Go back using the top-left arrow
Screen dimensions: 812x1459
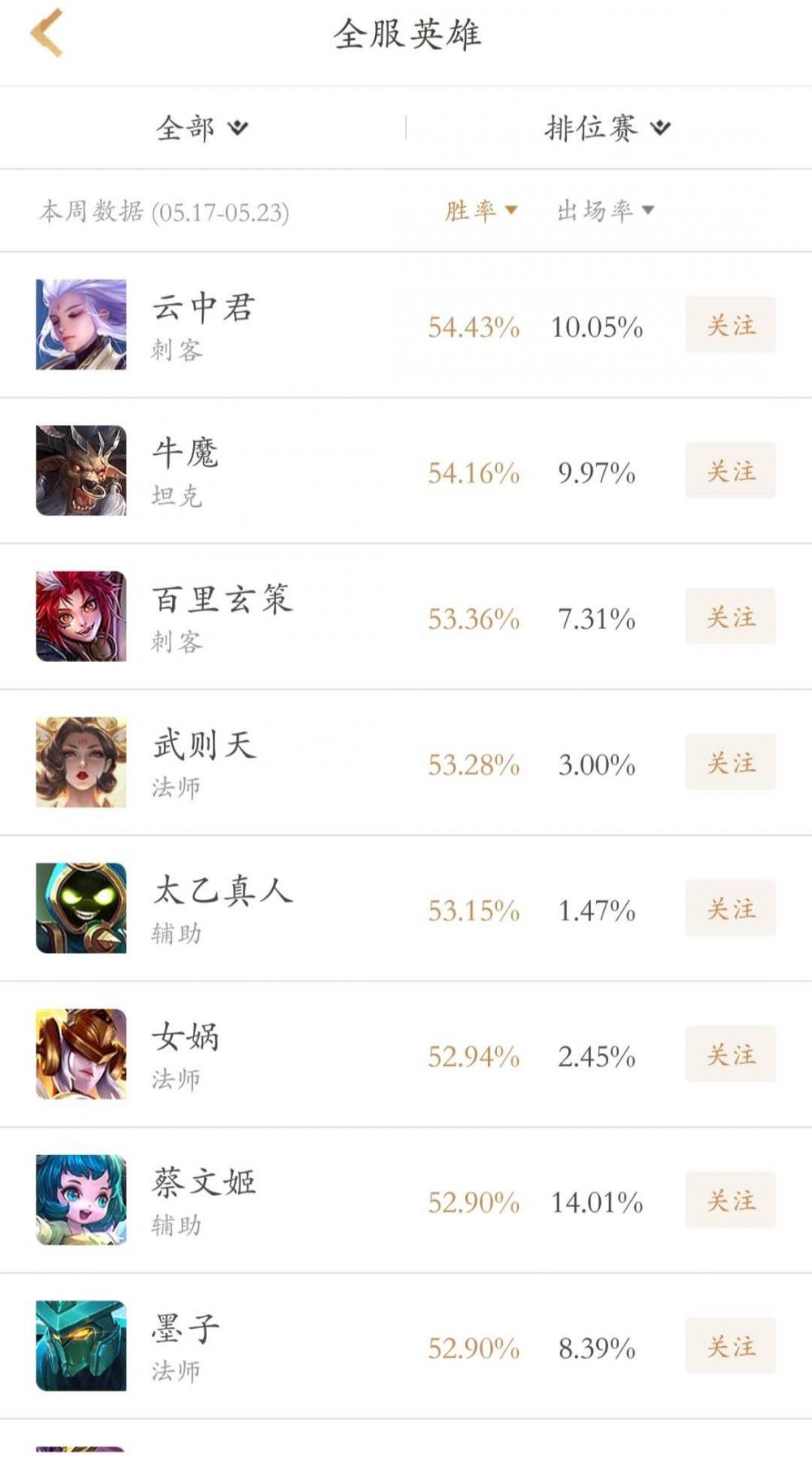click(x=46, y=34)
